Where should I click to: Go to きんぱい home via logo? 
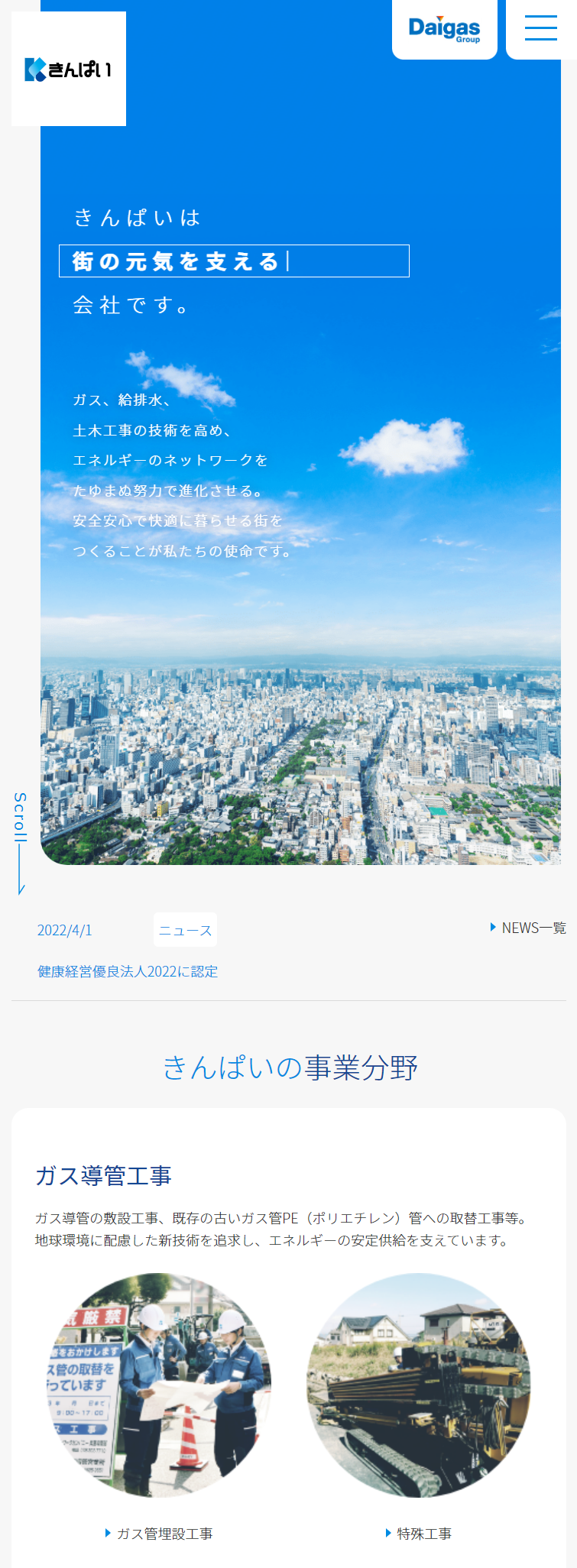click(69, 69)
